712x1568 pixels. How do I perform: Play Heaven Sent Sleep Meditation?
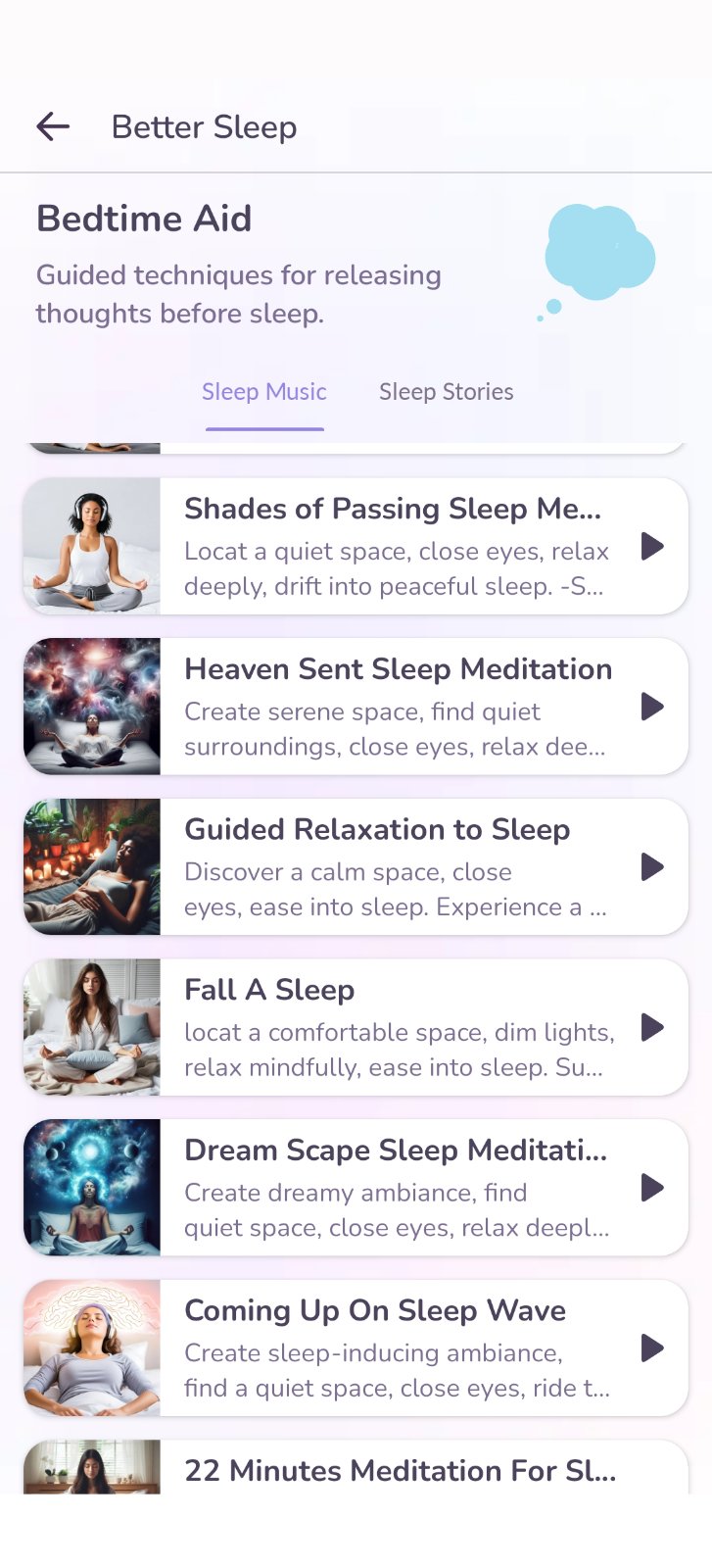[652, 707]
